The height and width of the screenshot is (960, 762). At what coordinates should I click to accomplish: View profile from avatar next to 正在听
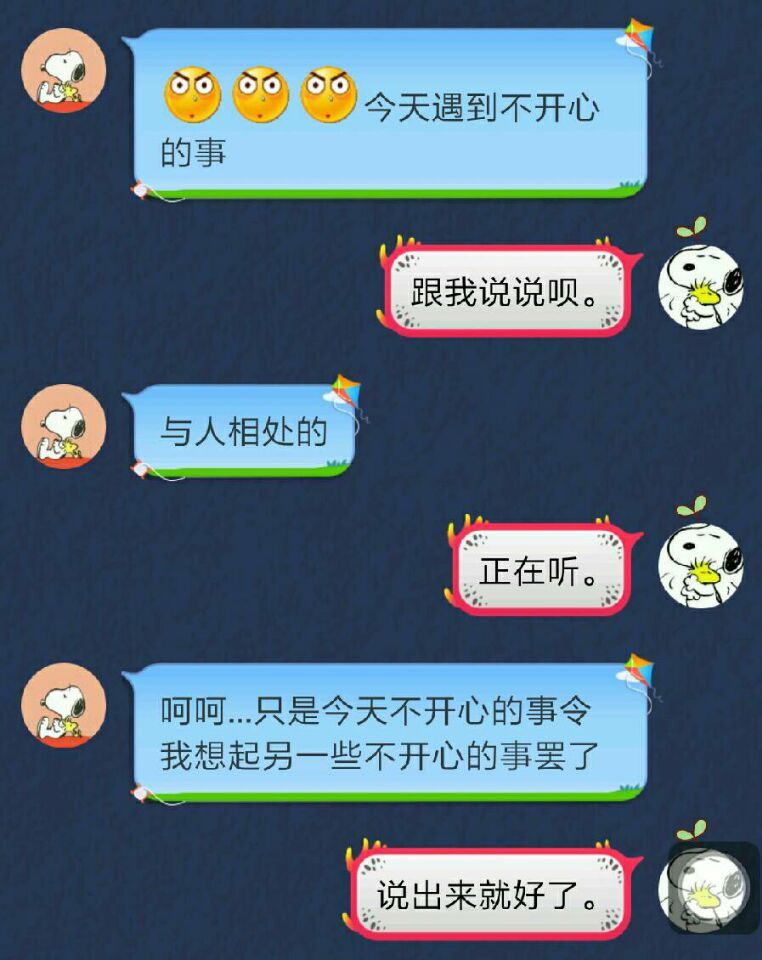coord(700,564)
